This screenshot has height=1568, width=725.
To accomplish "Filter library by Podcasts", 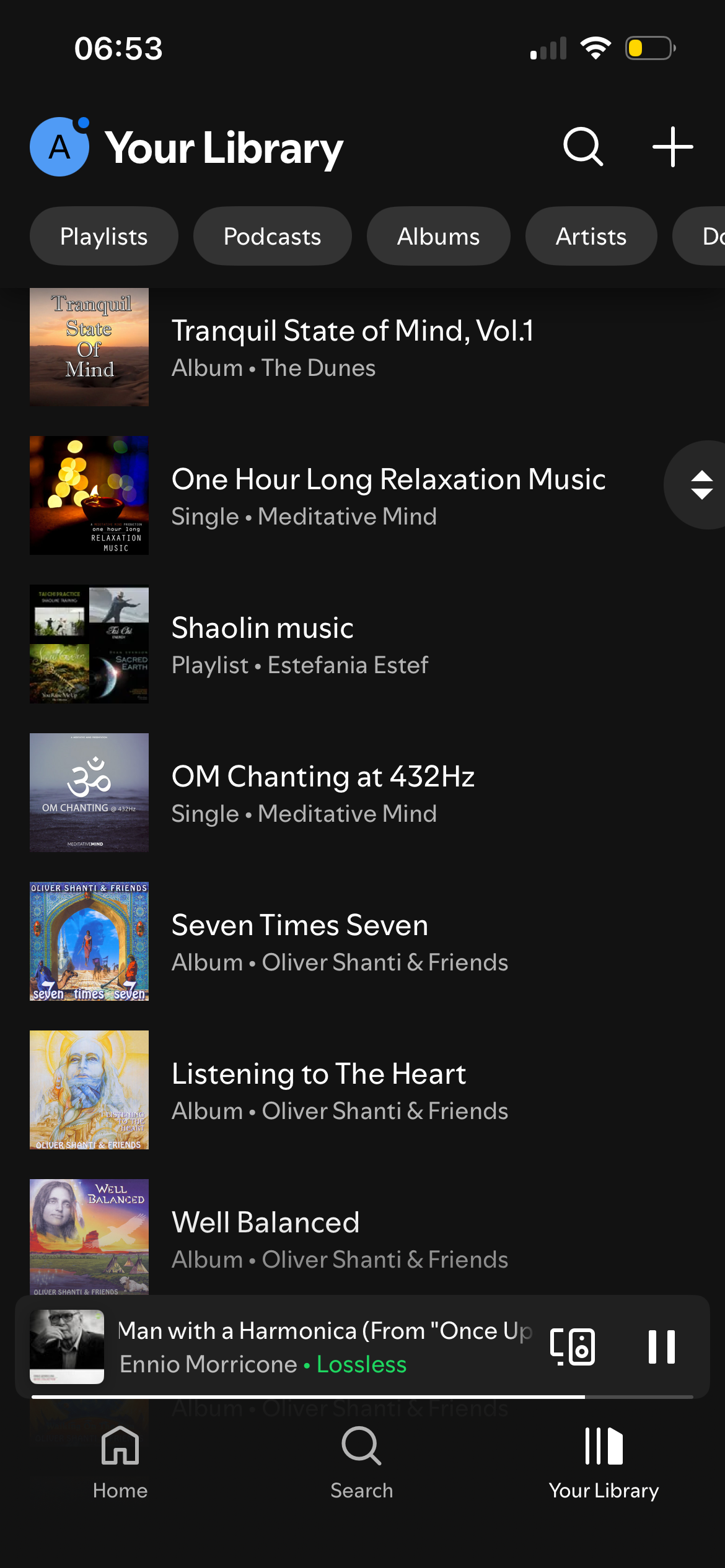I will coord(272,237).
